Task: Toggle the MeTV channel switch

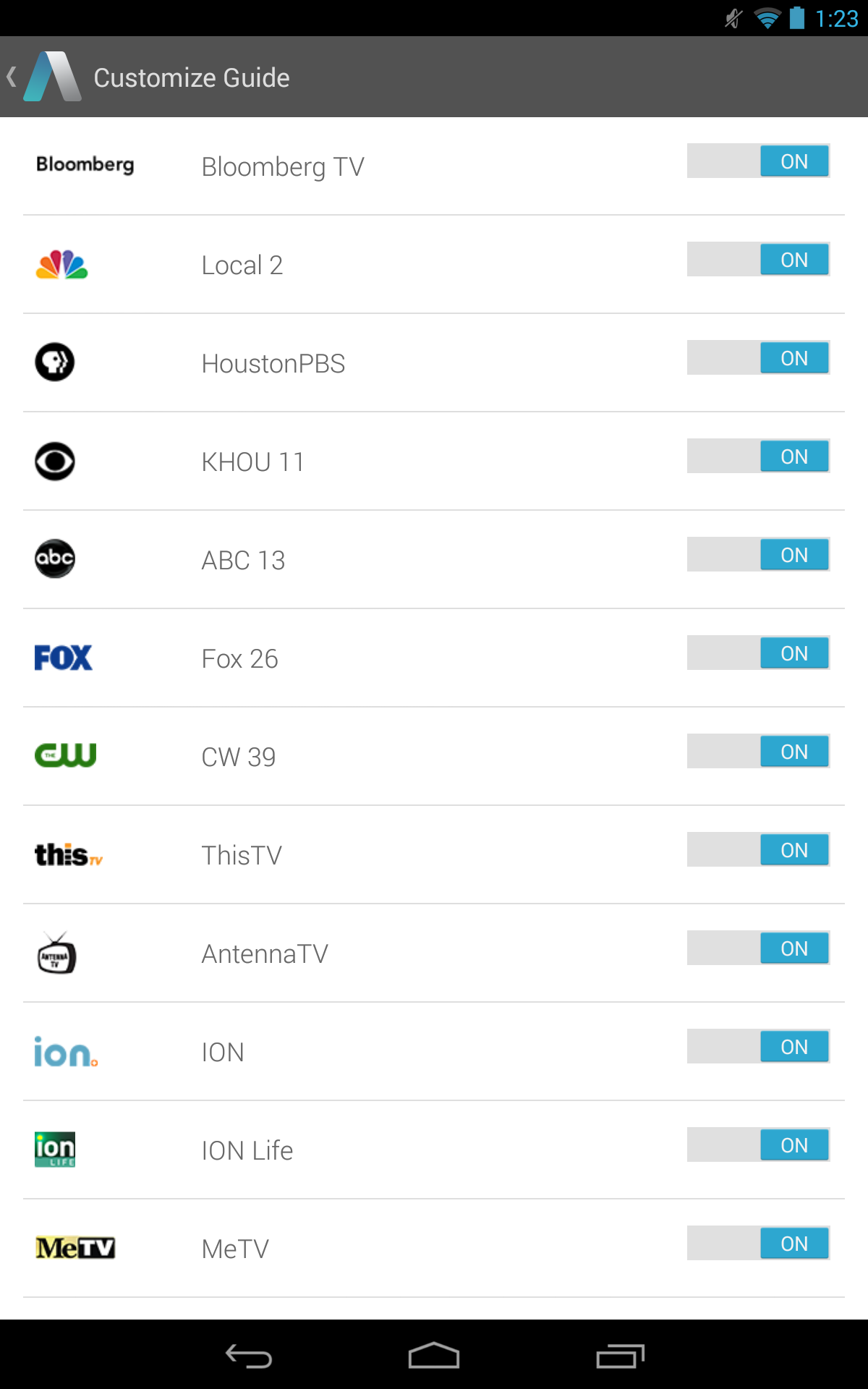Action: (757, 1244)
